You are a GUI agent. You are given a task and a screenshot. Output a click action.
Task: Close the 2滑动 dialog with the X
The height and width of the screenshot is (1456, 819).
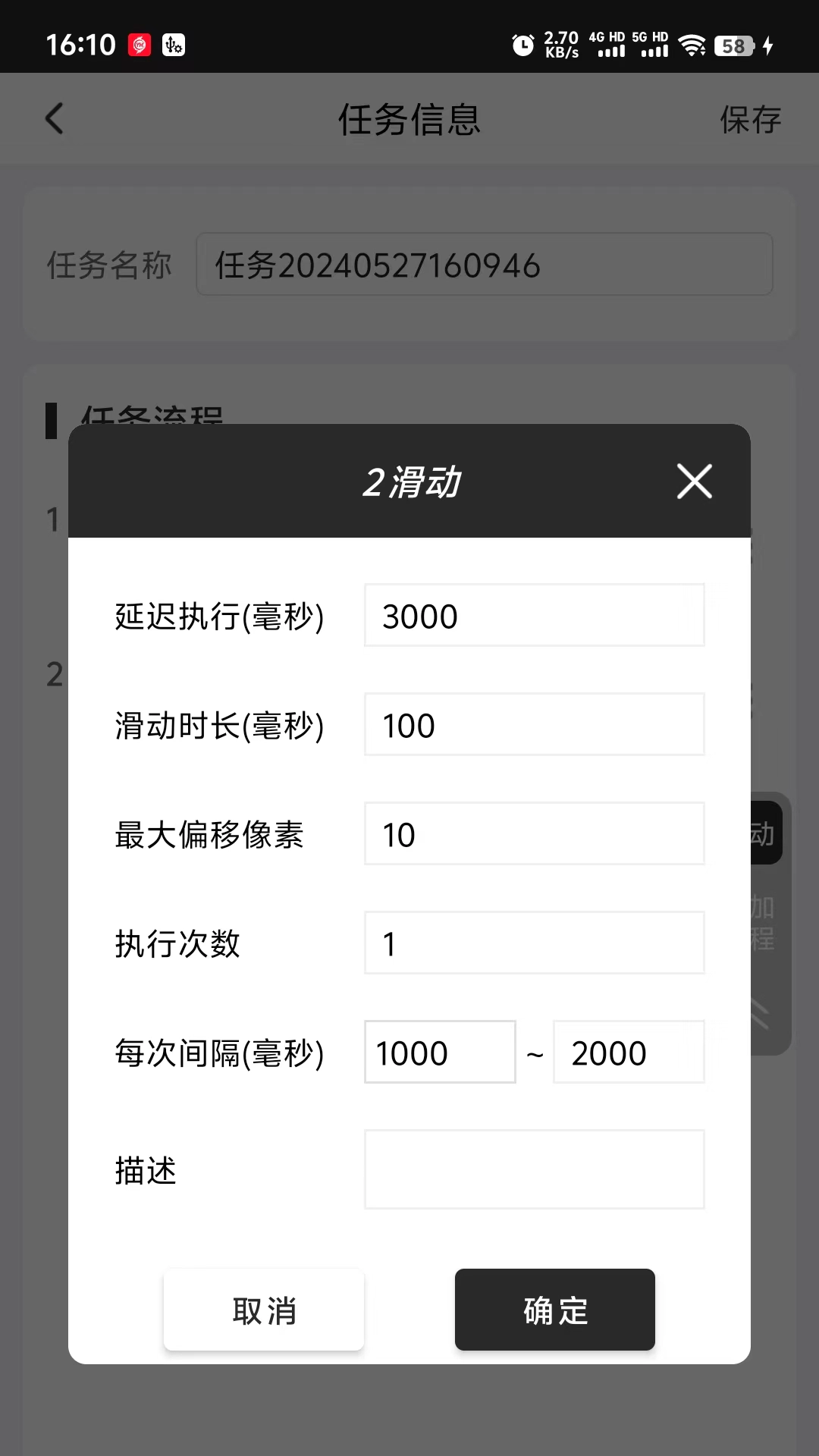click(x=694, y=482)
